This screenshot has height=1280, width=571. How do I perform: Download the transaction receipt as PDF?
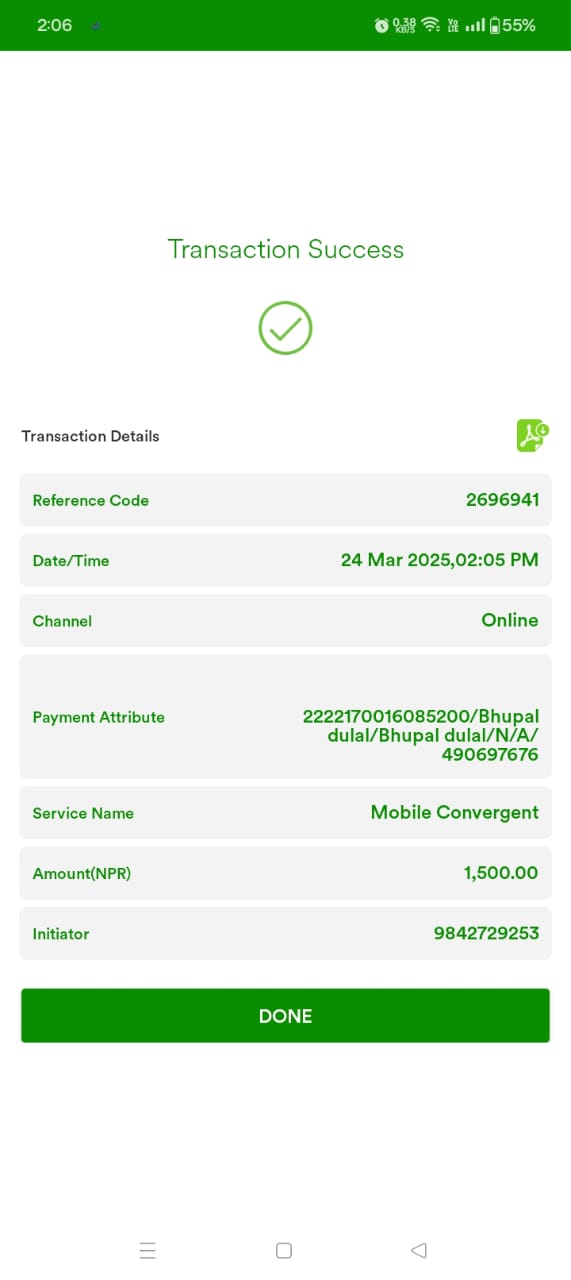(x=533, y=435)
